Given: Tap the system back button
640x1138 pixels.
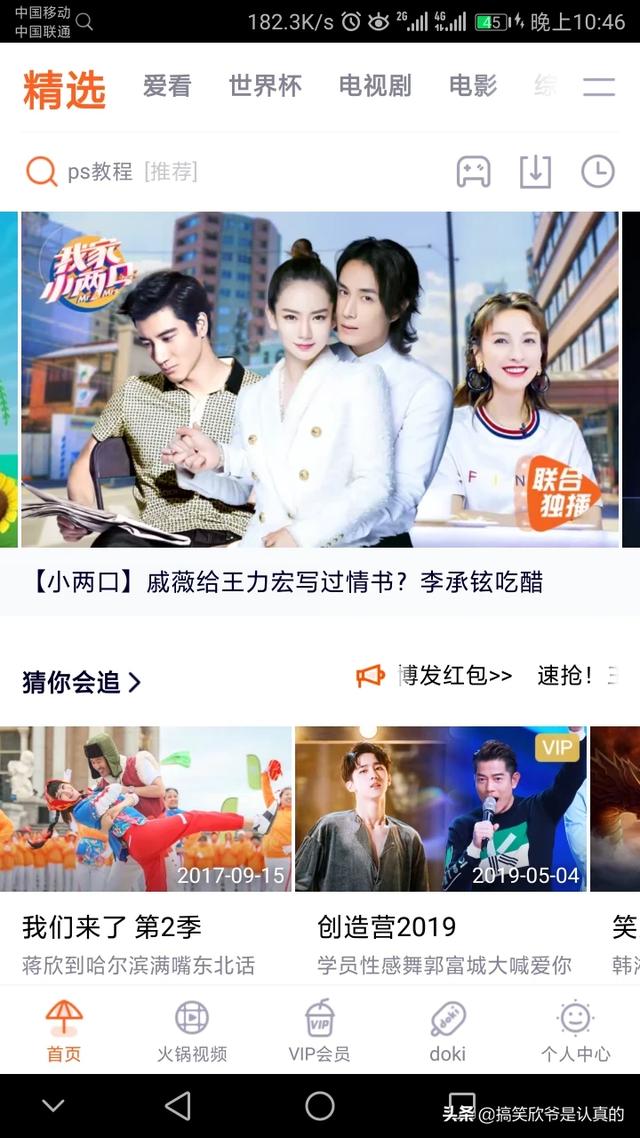Looking at the screenshot, I should [x=178, y=1105].
